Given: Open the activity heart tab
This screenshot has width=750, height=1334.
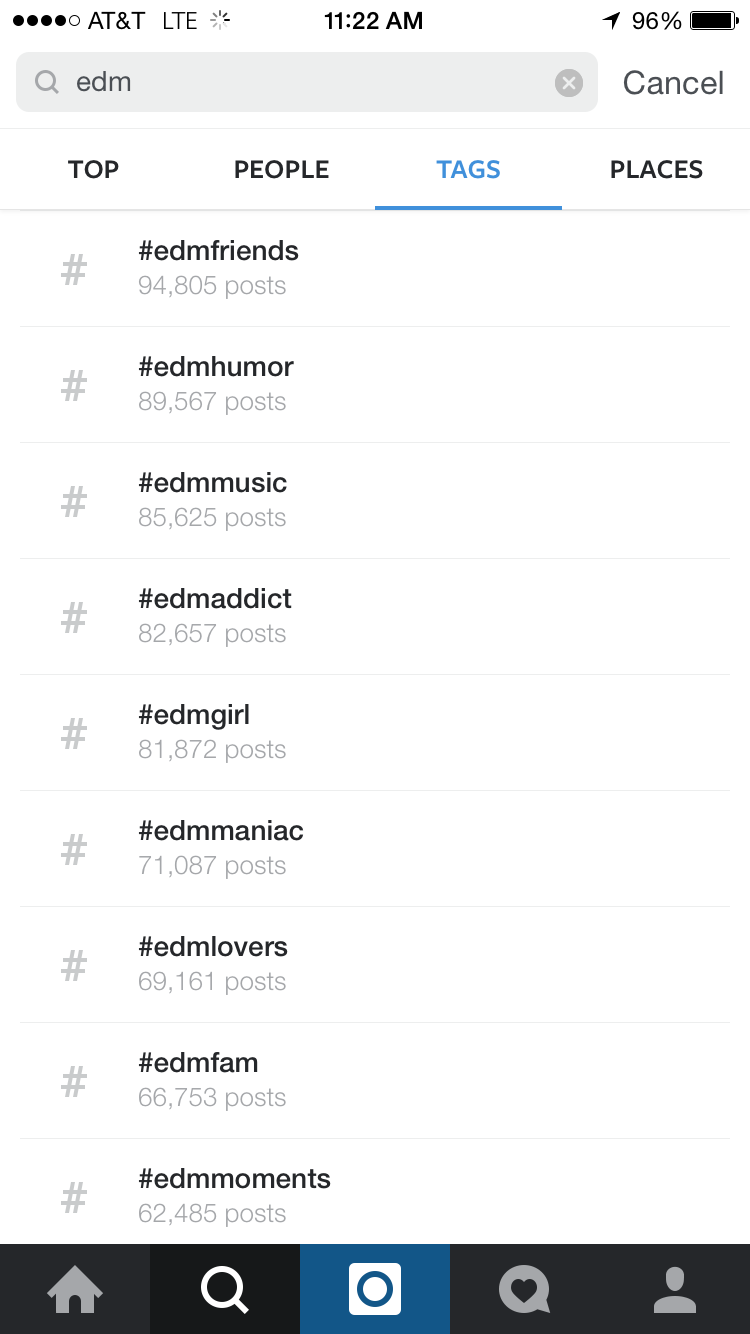Looking at the screenshot, I should [x=525, y=1289].
